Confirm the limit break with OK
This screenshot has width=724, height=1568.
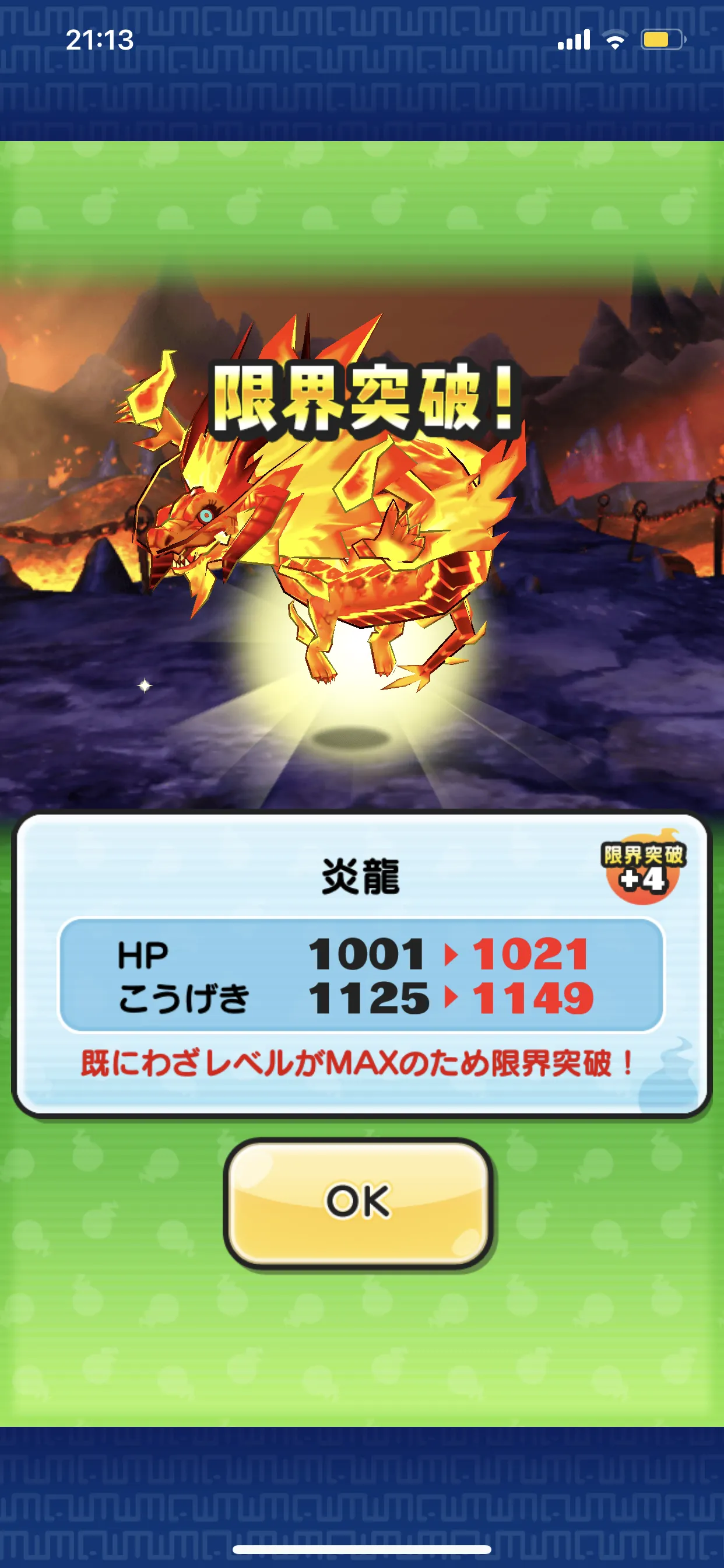(x=358, y=1203)
